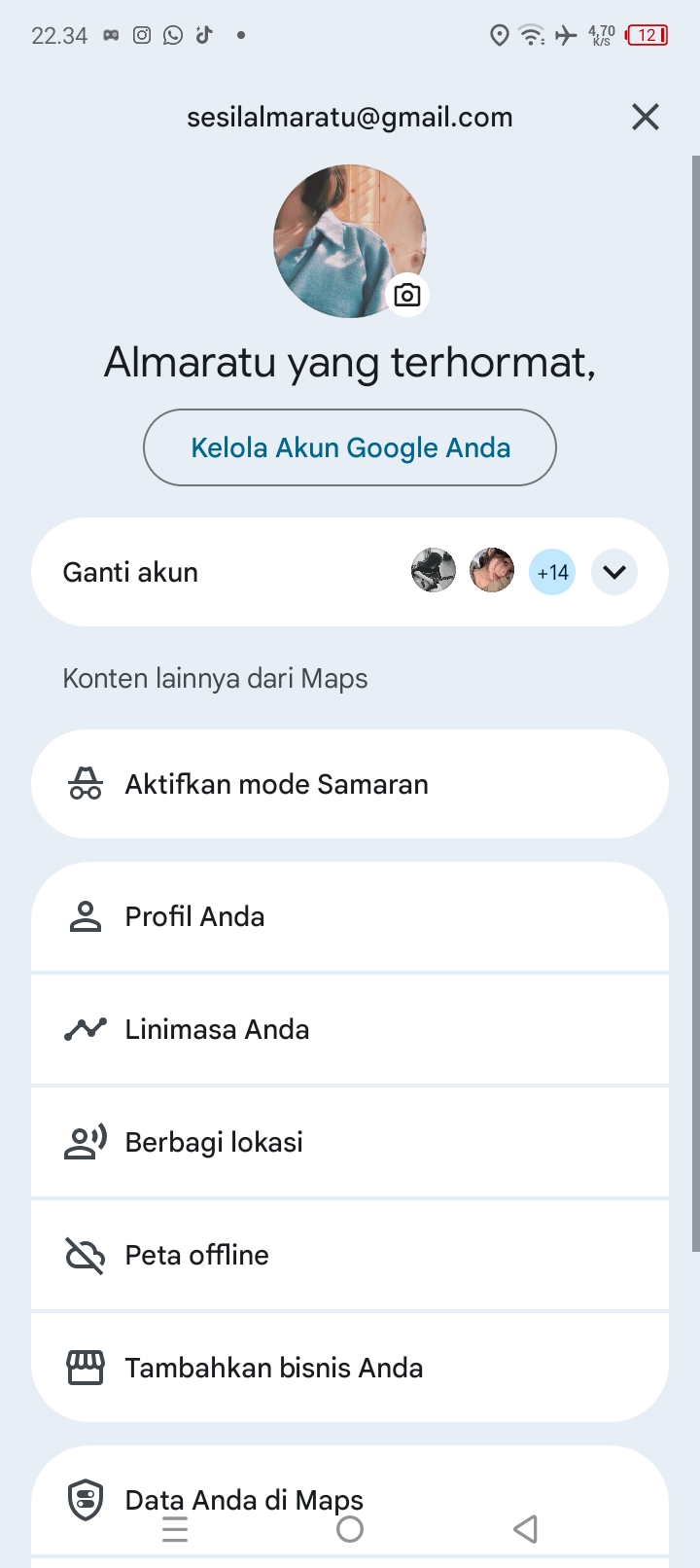Tap Kelola Akun Google Anda button

pos(350,447)
